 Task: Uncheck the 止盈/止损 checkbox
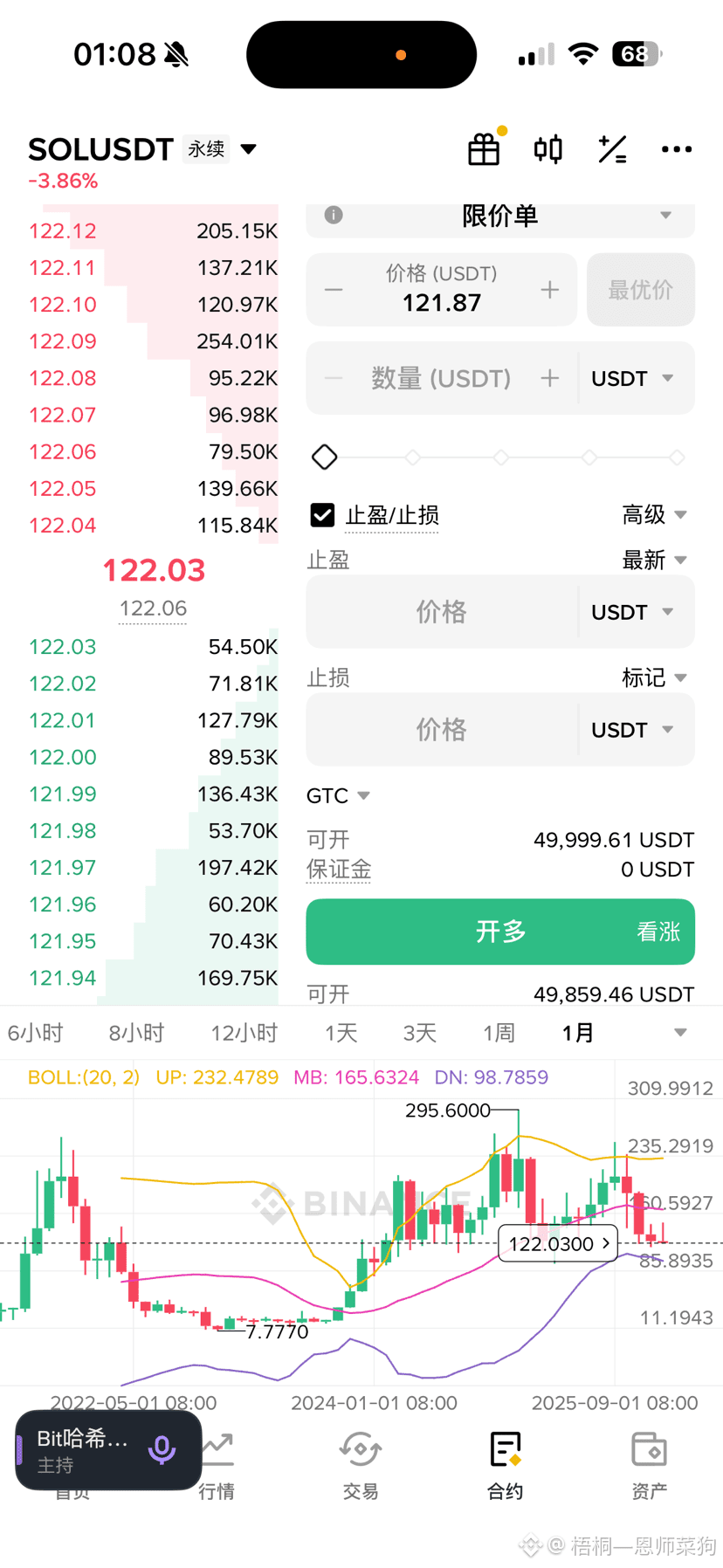point(322,515)
